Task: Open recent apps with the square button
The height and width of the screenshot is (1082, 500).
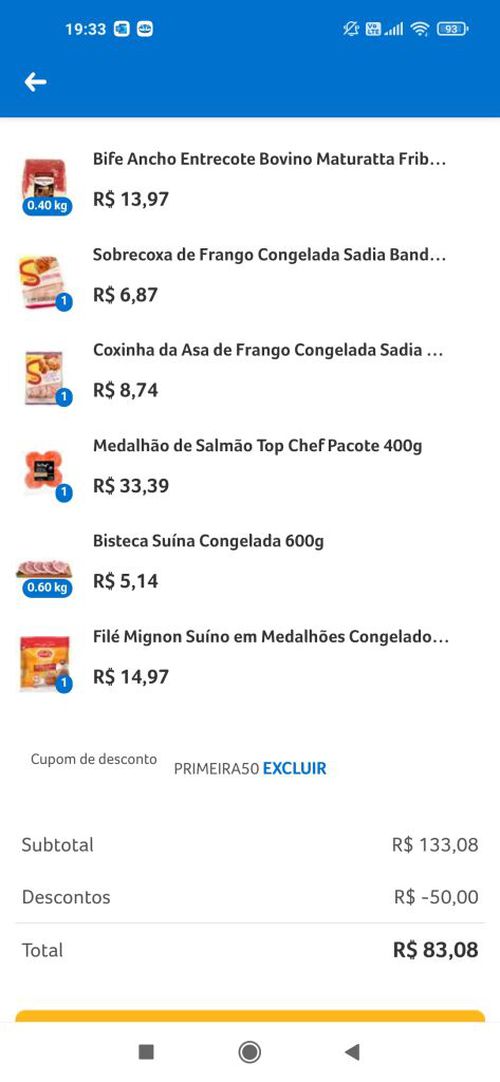Action: click(146, 1052)
